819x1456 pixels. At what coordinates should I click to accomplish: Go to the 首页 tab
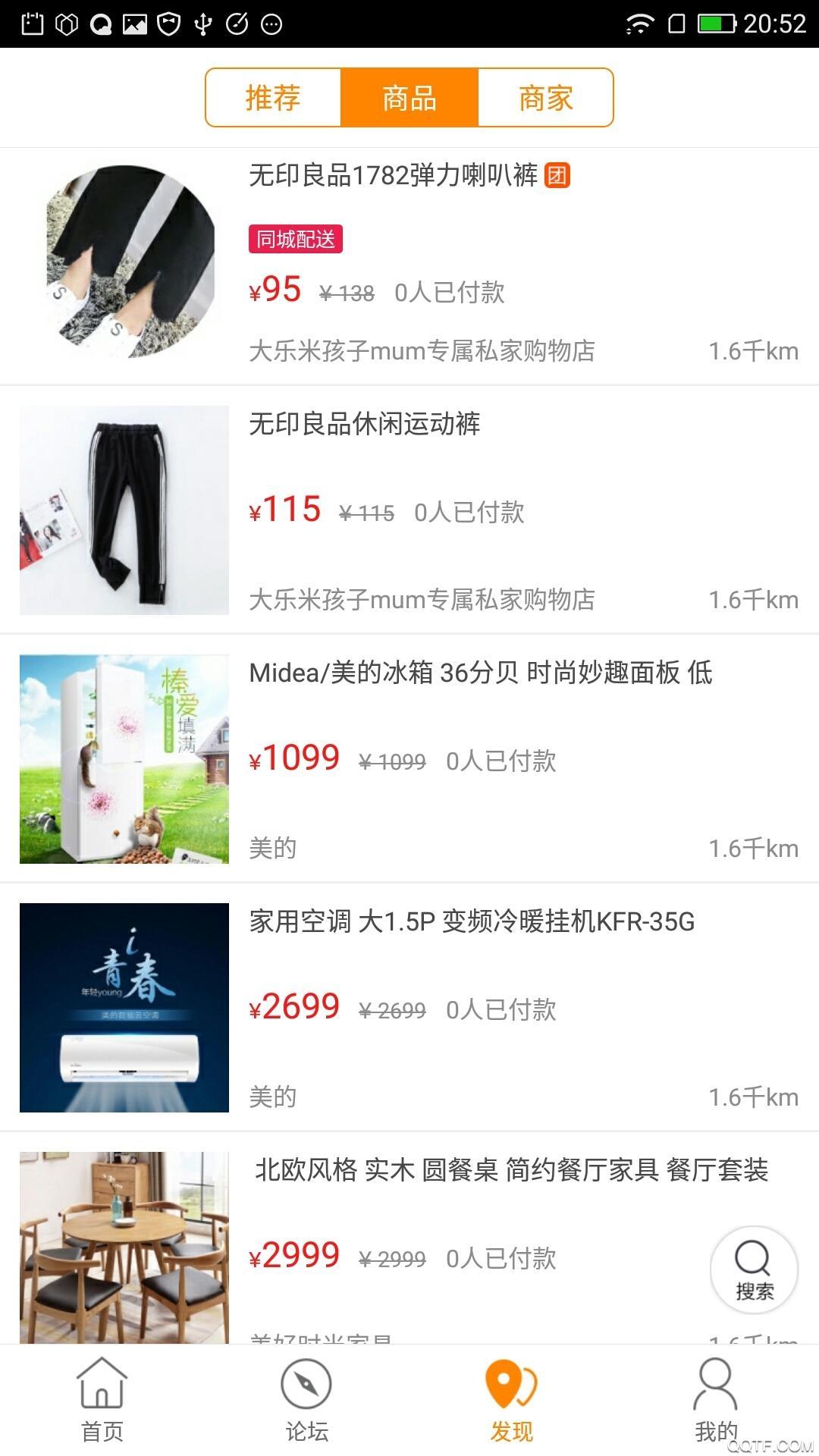click(102, 1401)
